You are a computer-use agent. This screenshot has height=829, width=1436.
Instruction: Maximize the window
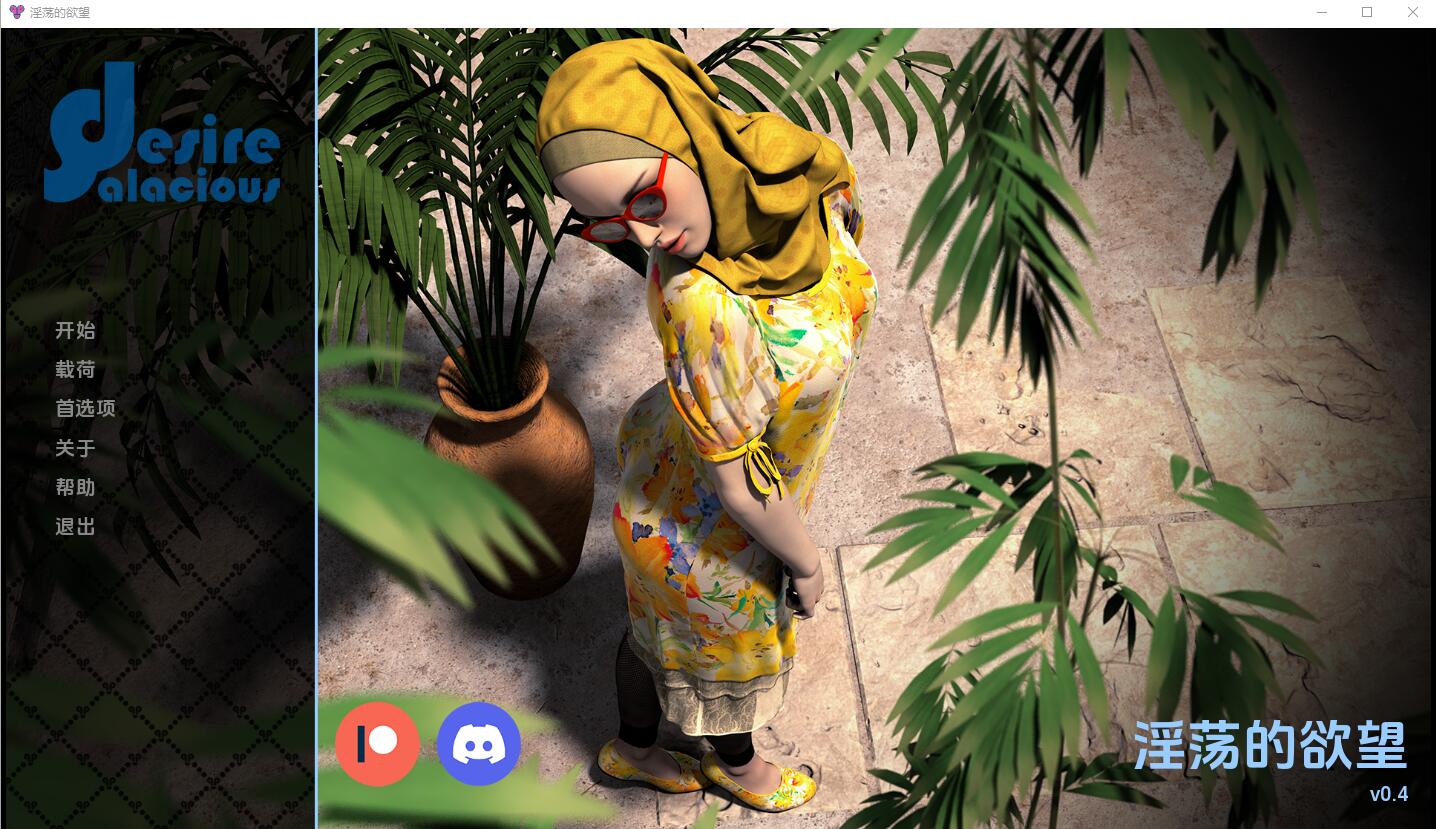tap(1367, 13)
